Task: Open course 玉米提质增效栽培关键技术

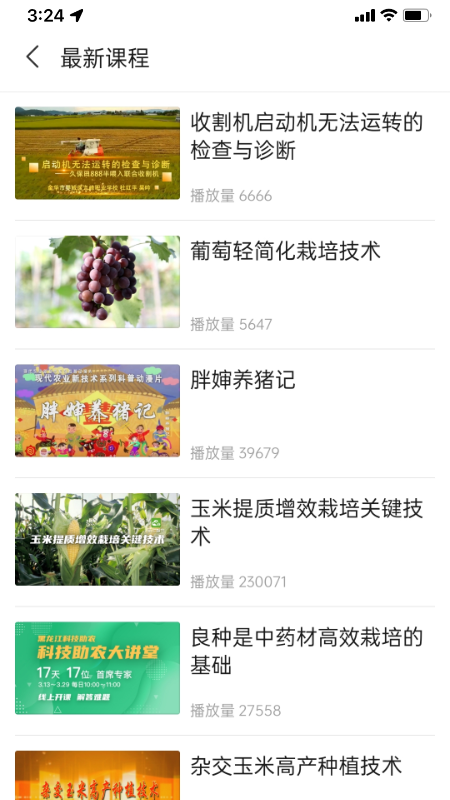Action: (x=225, y=542)
